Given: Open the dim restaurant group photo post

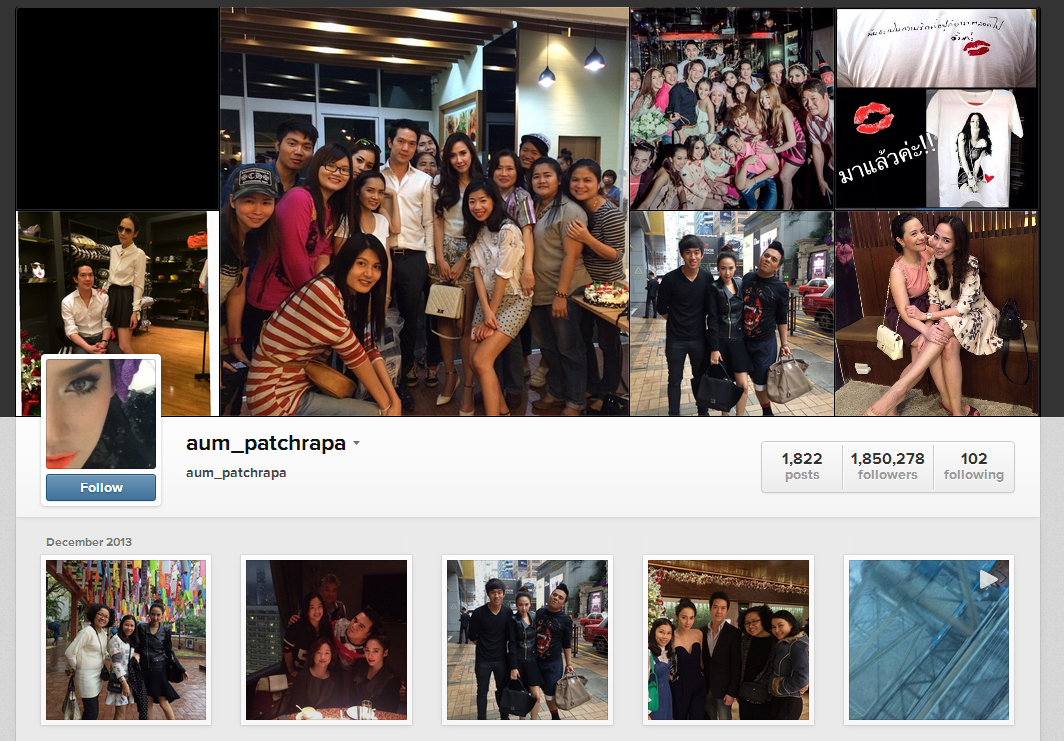Looking at the screenshot, I should point(326,640).
